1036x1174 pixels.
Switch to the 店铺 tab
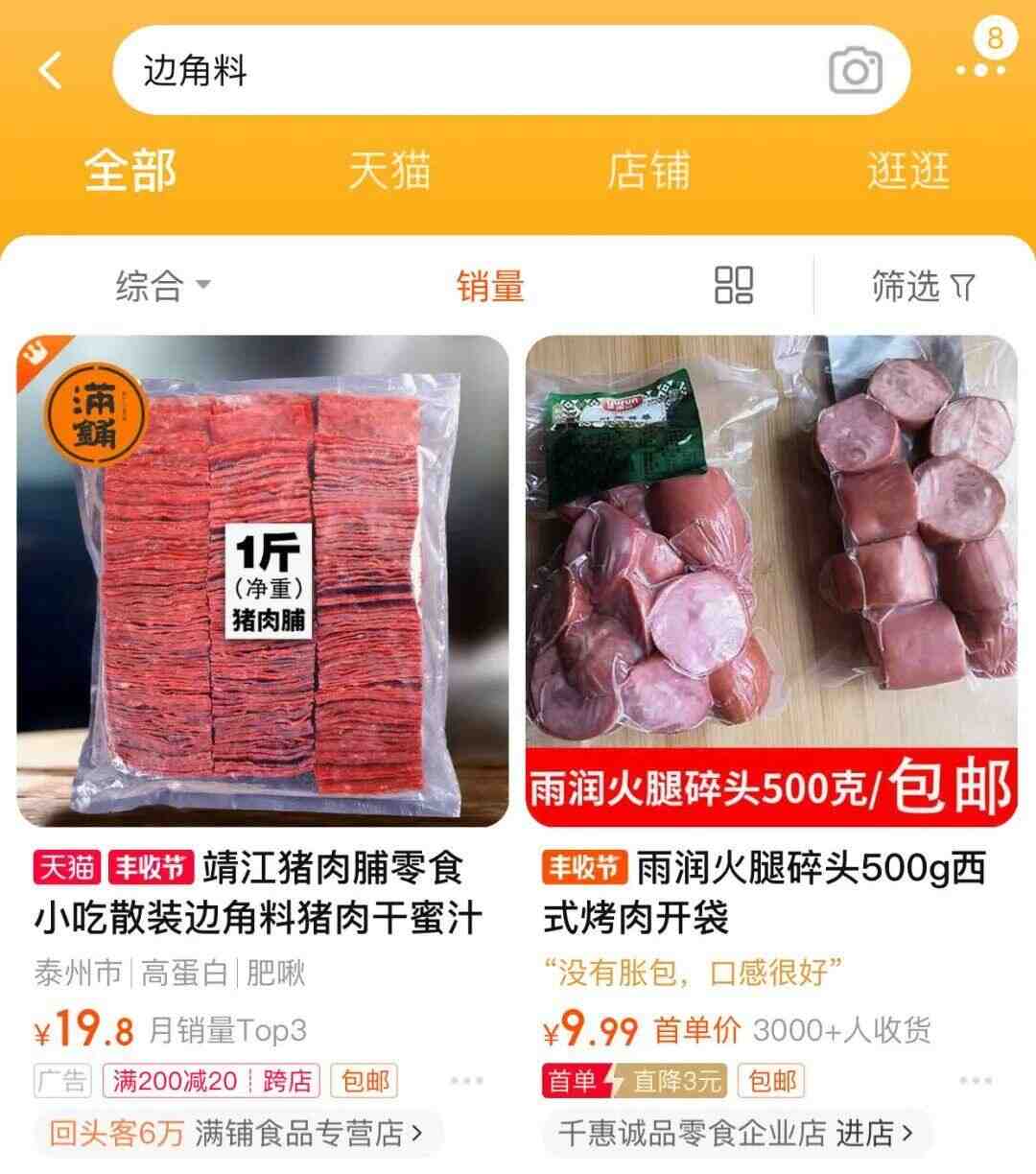tap(648, 171)
